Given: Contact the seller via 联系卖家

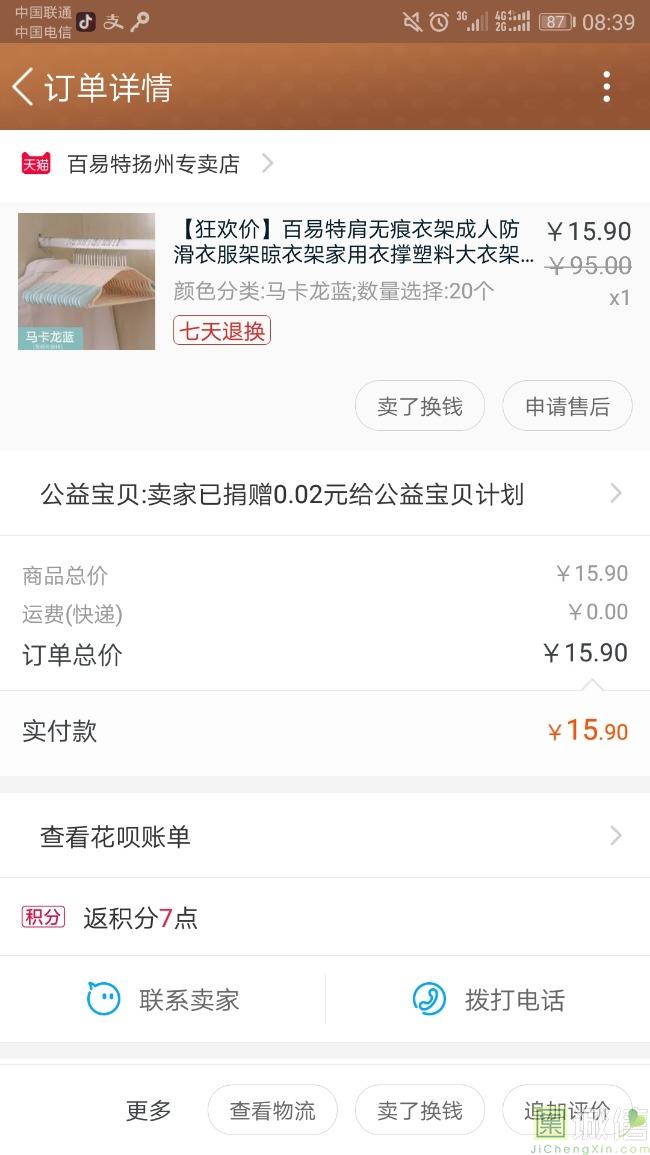Looking at the screenshot, I should point(163,1000).
